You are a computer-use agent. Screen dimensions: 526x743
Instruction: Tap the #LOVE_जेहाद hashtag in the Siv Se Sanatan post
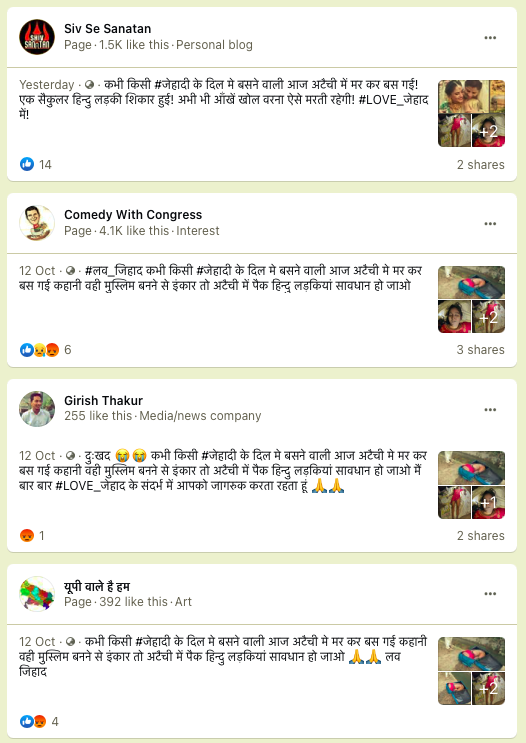(394, 100)
